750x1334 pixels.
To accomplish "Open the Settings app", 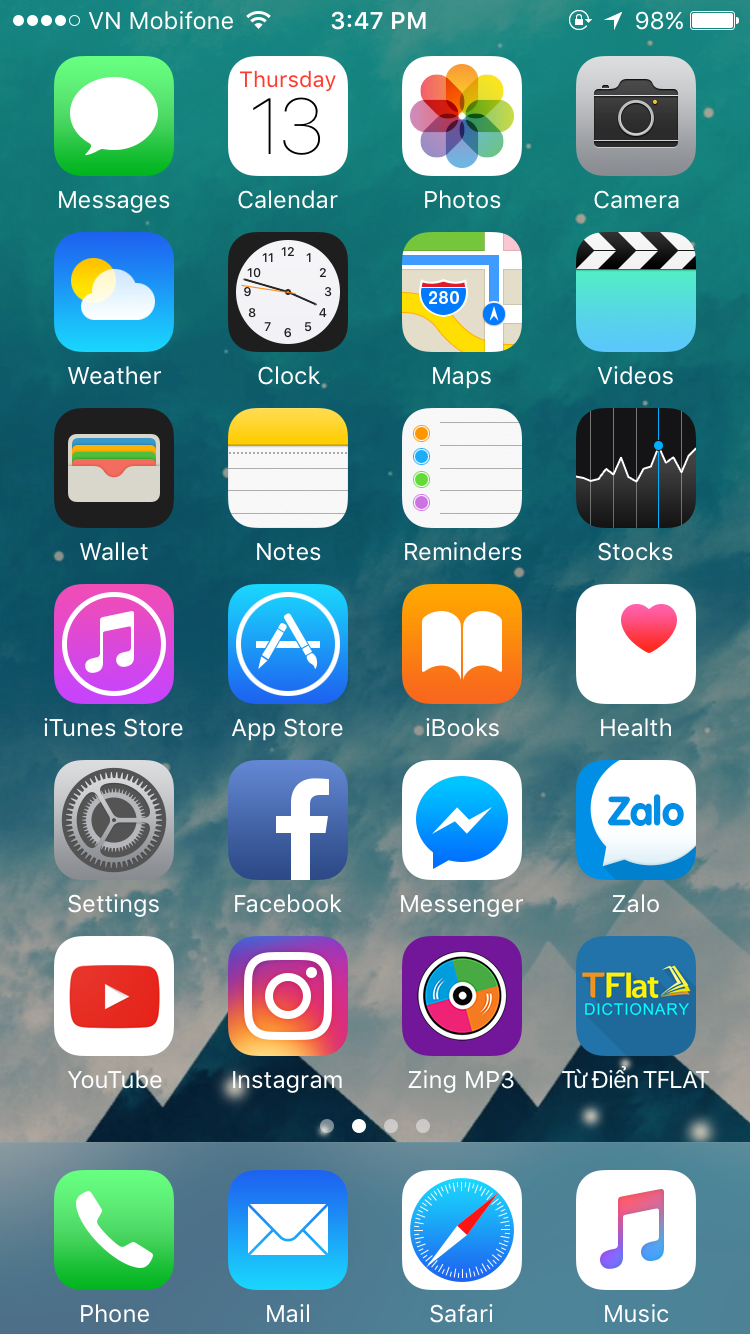I will 114,820.
